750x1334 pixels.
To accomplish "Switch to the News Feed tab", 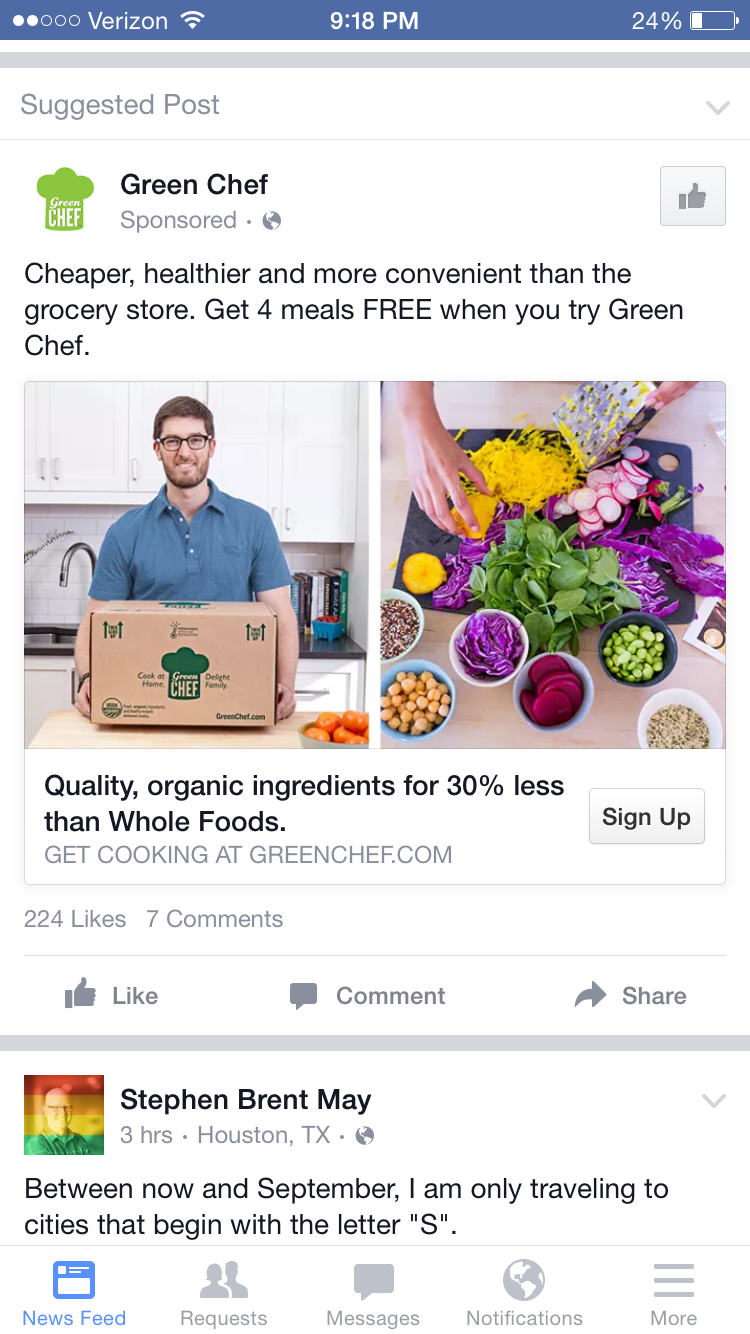I will coord(74,1293).
